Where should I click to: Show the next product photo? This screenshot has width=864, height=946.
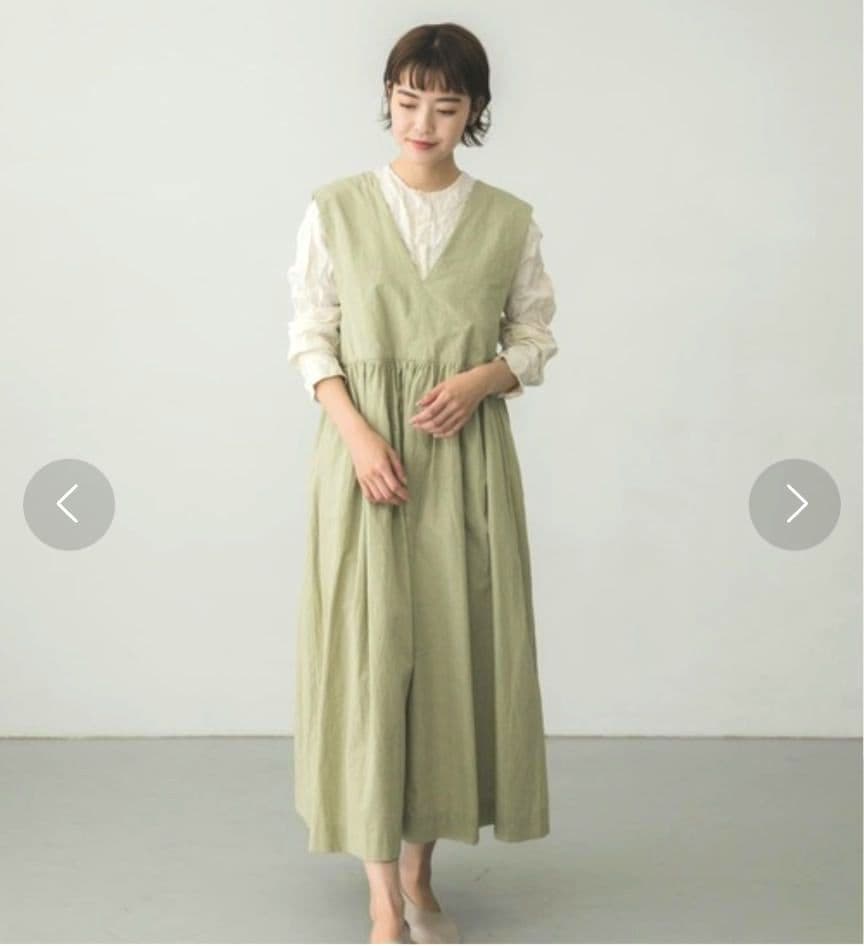pyautogui.click(x=795, y=504)
